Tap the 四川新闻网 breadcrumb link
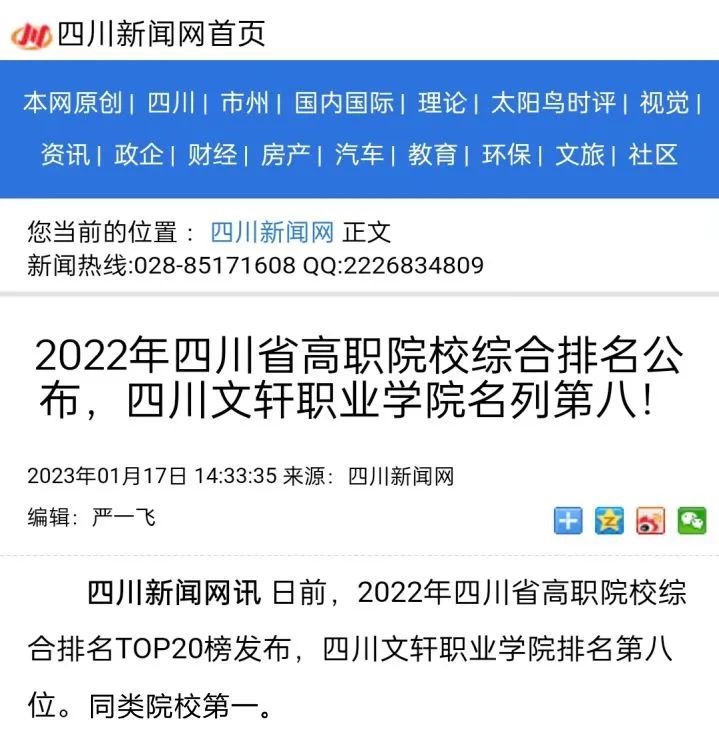This screenshot has height=734, width=719. click(271, 233)
